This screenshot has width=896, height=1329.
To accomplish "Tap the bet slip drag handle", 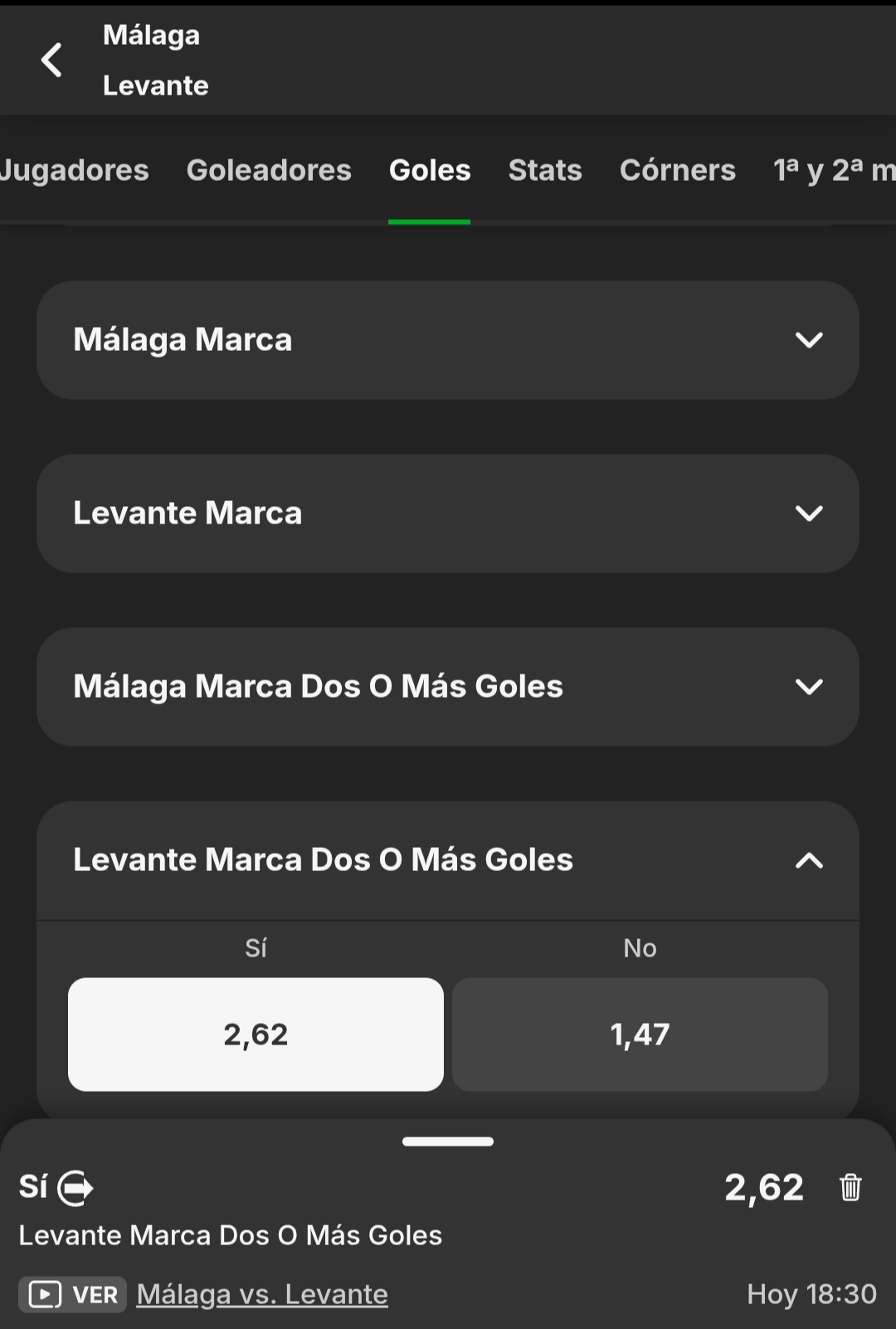I will (448, 1142).
